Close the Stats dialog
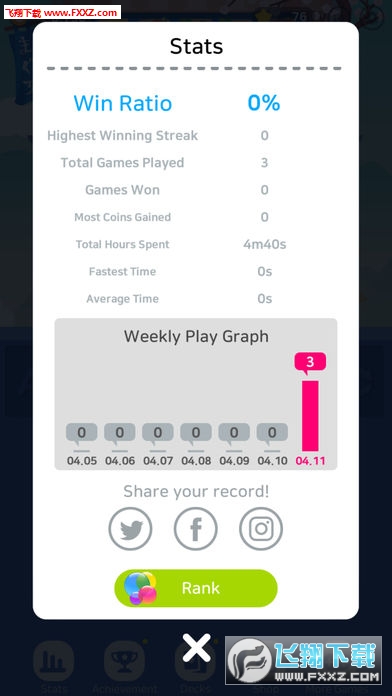 pyautogui.click(x=196, y=648)
